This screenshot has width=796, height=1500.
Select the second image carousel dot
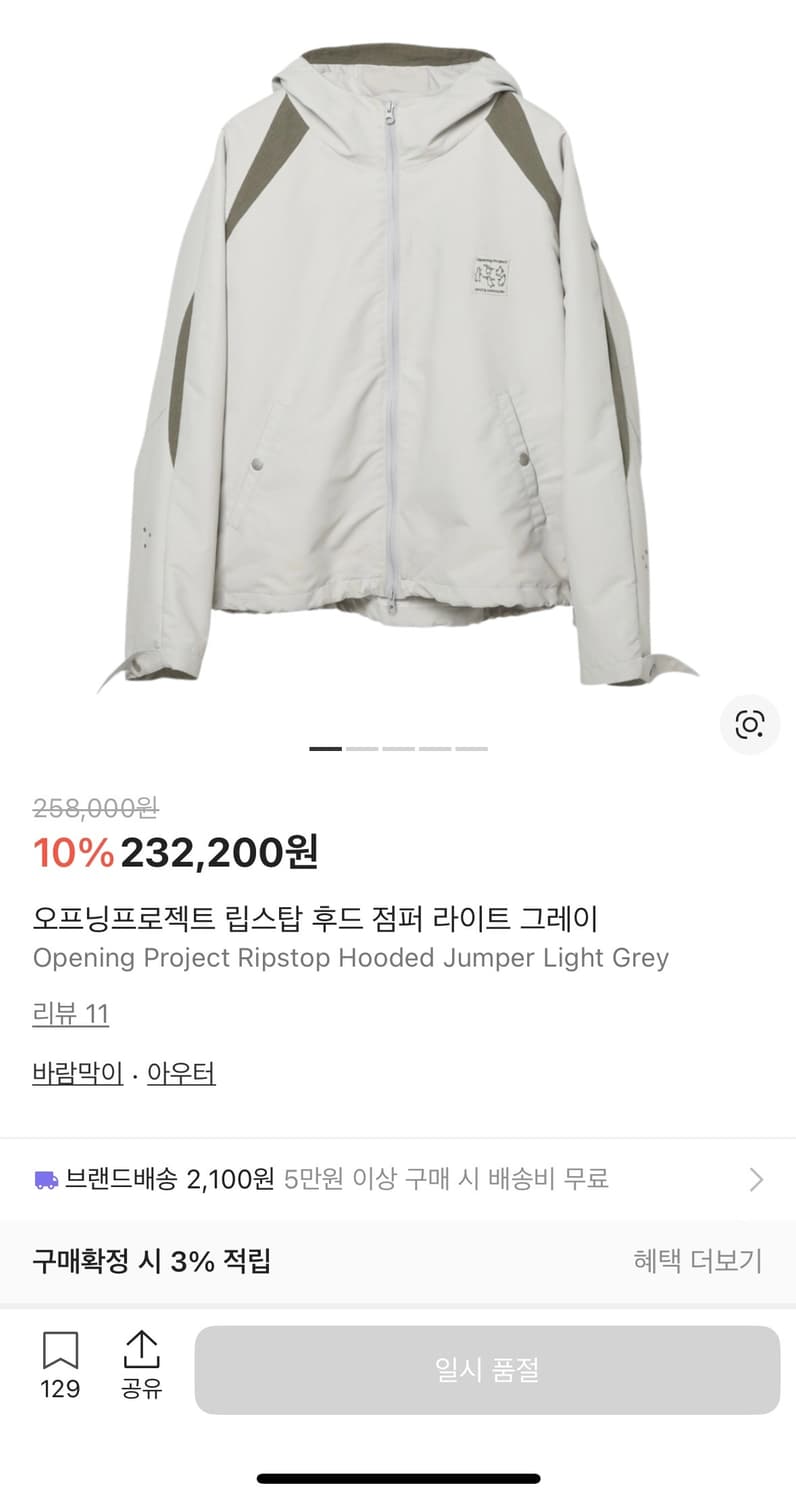[361, 748]
